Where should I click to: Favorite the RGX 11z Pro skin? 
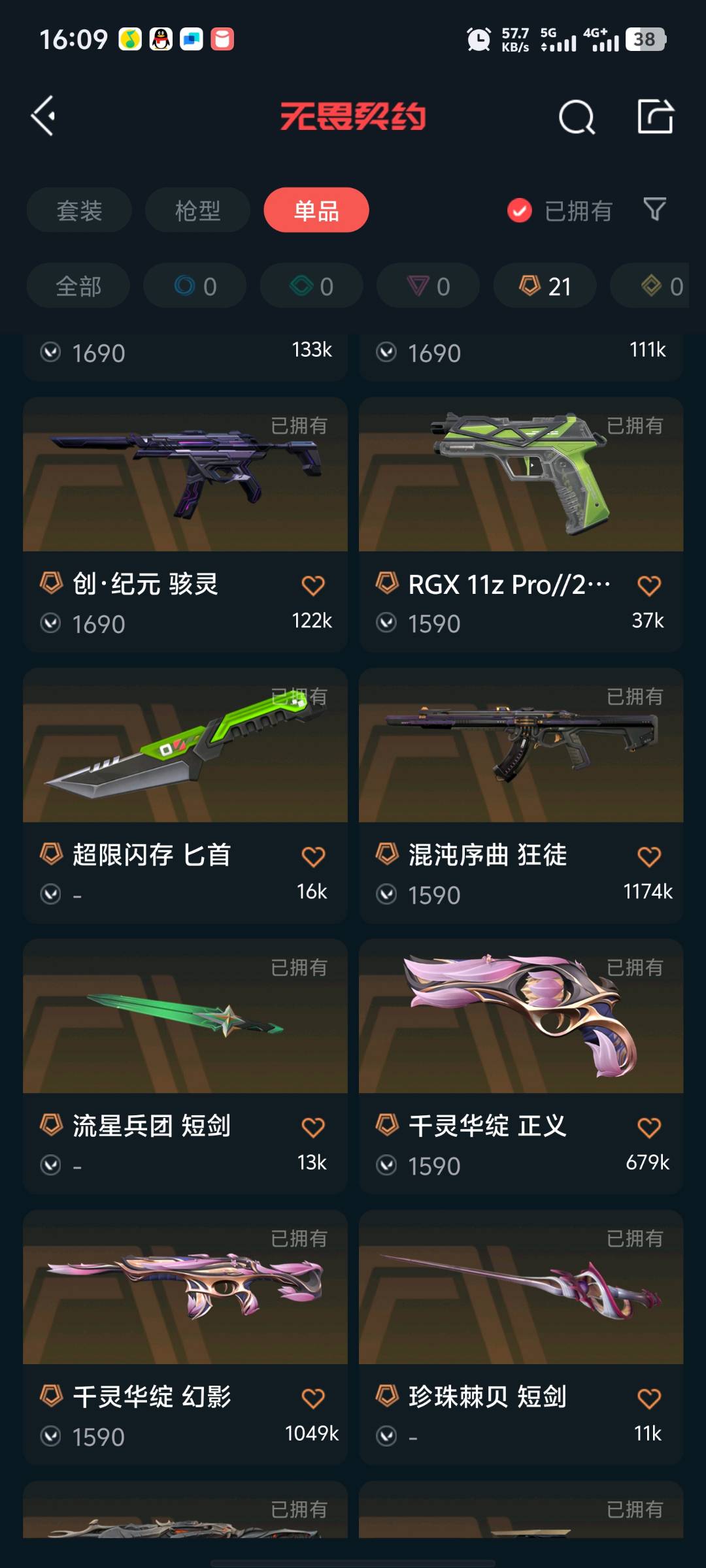[649, 585]
